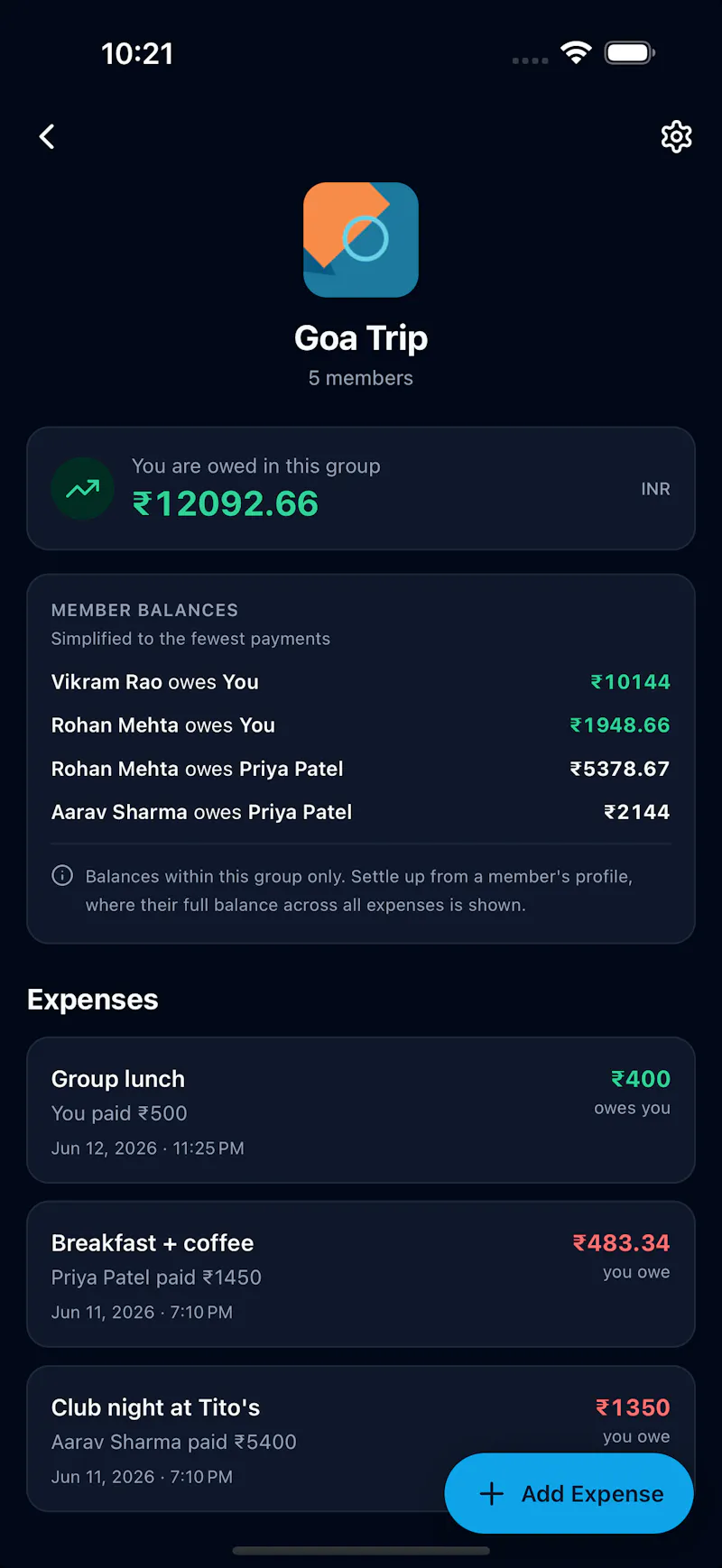Open the Breakfast + coffee expense
Viewport: 722px width, 1568px height.
[x=361, y=1274]
